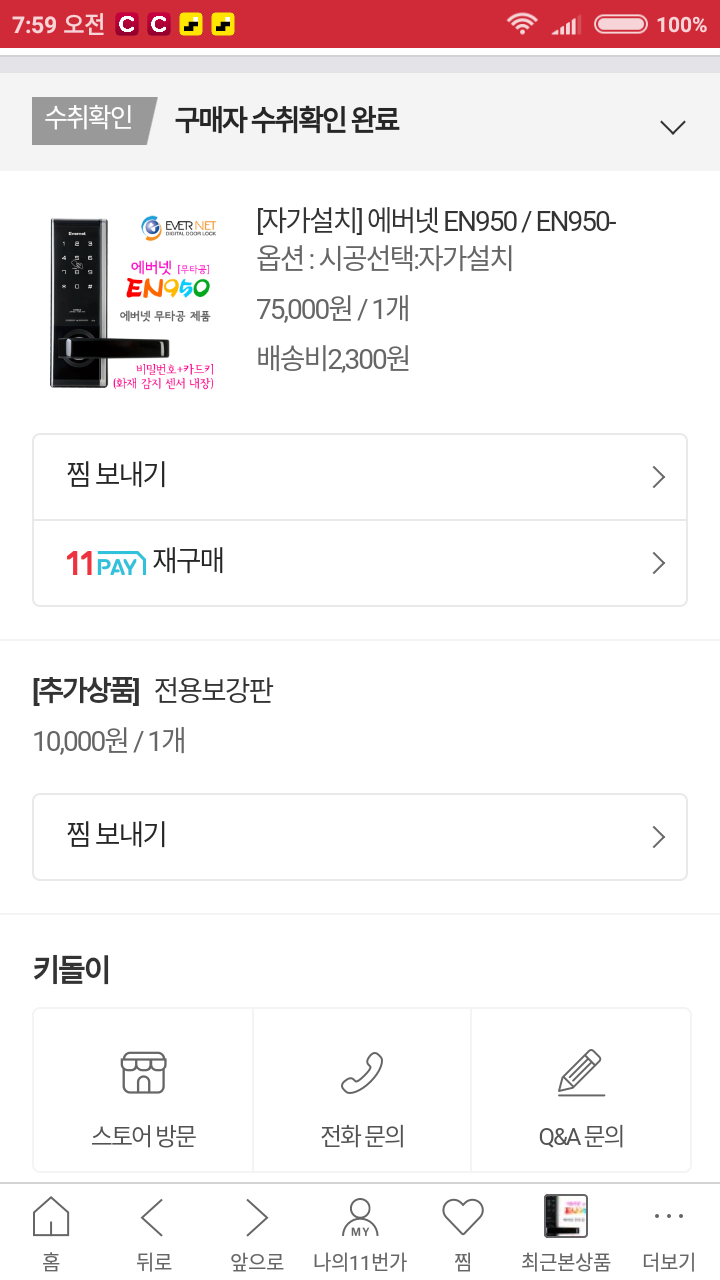Expand the 수취확인 status header chevron
This screenshot has height=1280, width=720.
pos(673,127)
